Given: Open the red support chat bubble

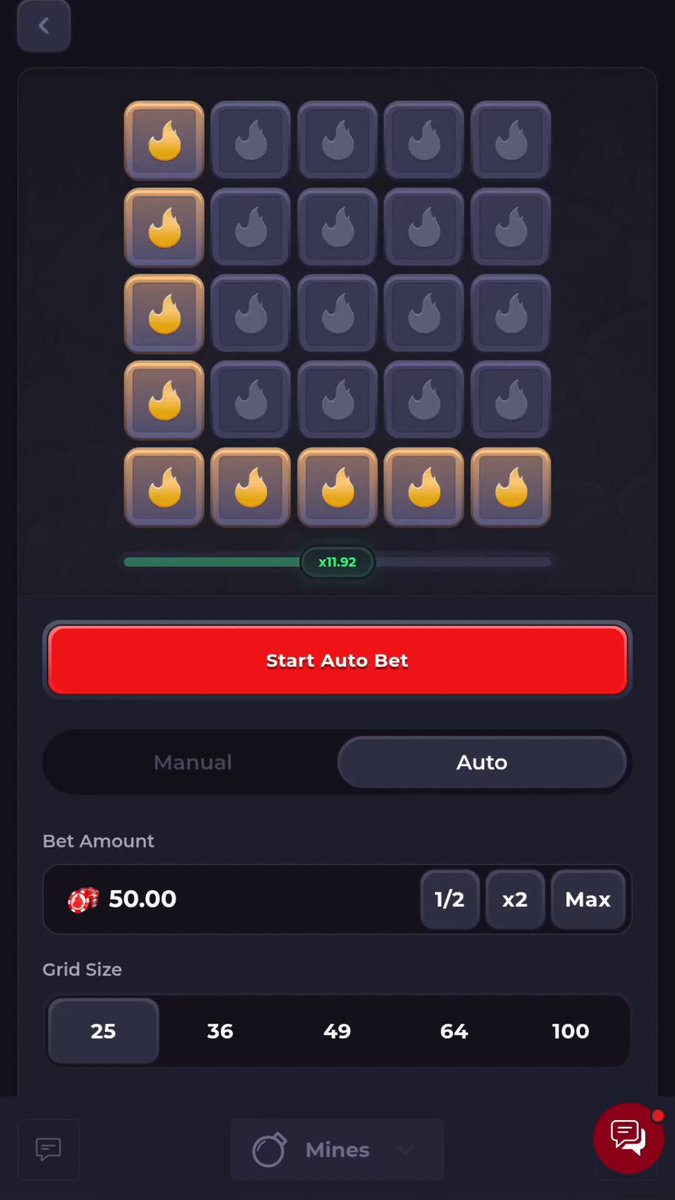Looking at the screenshot, I should click(x=628, y=1137).
